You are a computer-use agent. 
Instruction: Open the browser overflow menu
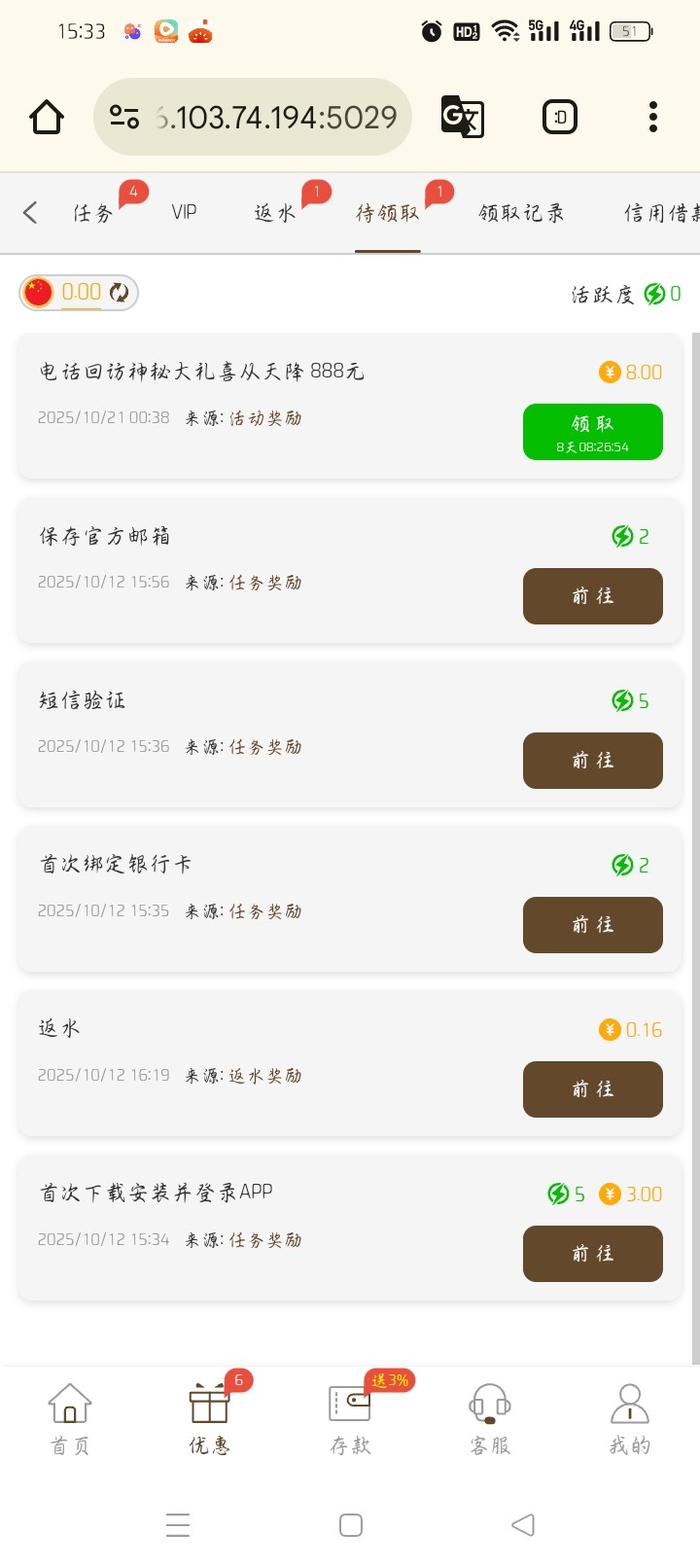click(653, 118)
